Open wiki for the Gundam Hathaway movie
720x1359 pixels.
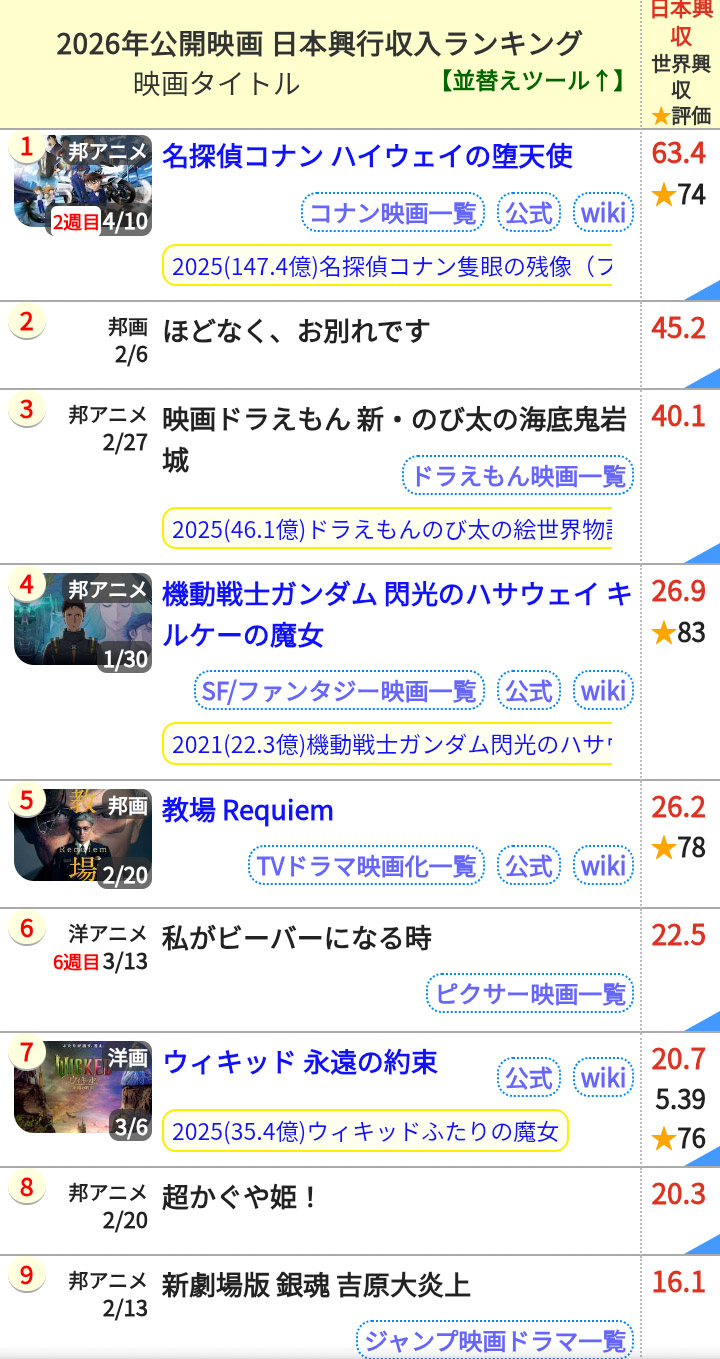tap(603, 691)
